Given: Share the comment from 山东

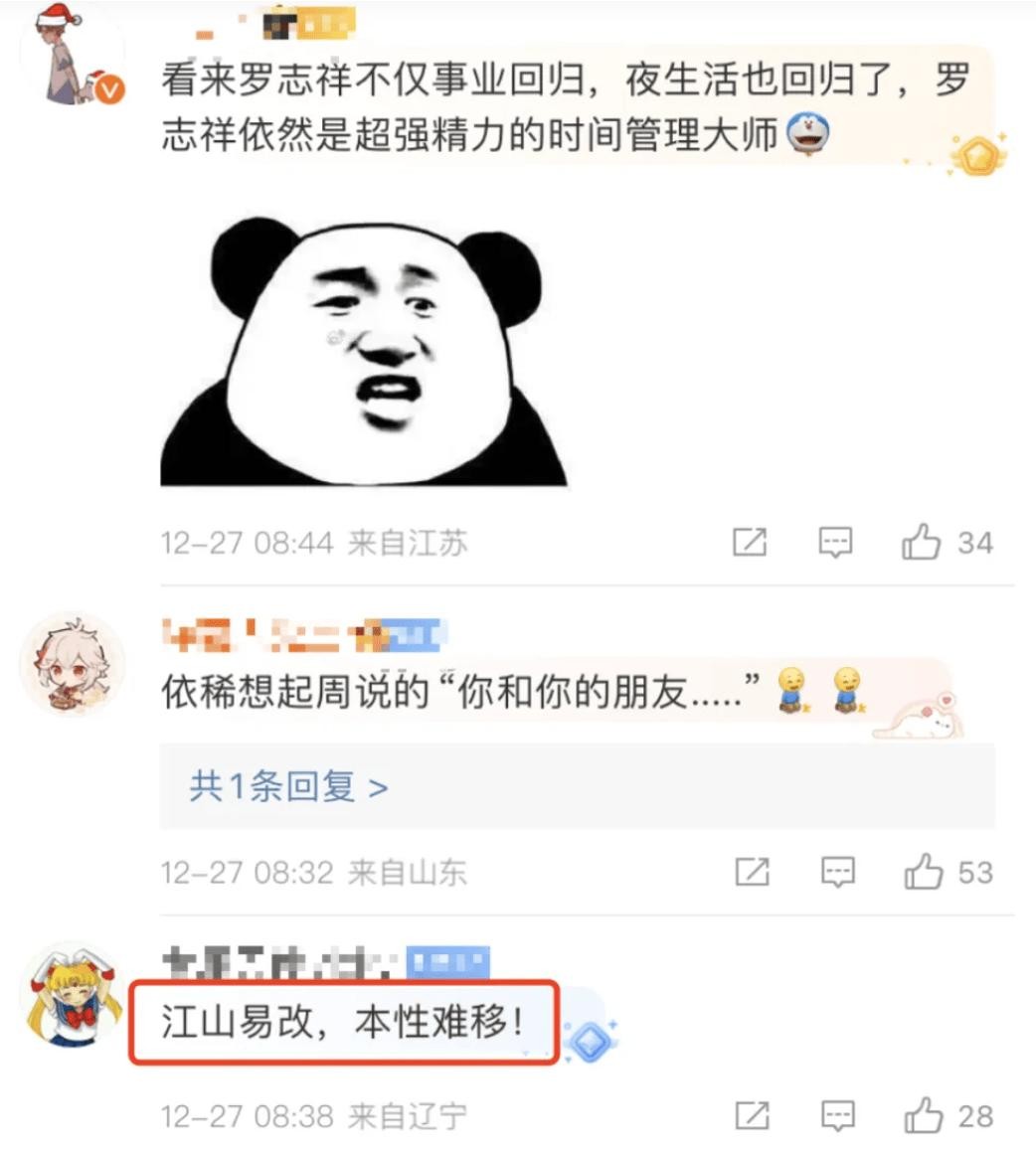Looking at the screenshot, I should pos(752,873).
